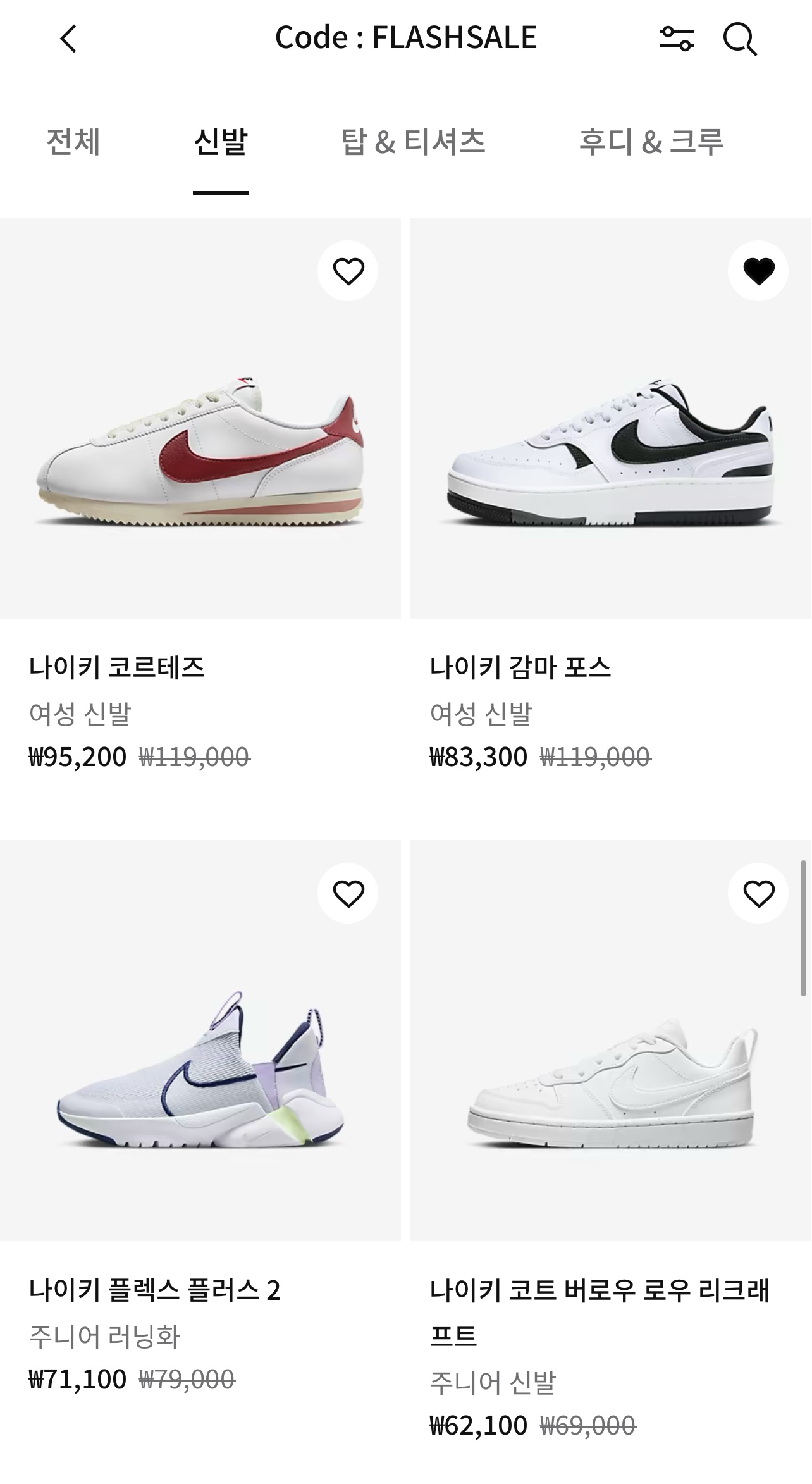The image size is (812, 1484).
Task: Show the 후디 & 크루 tab
Action: (x=651, y=142)
